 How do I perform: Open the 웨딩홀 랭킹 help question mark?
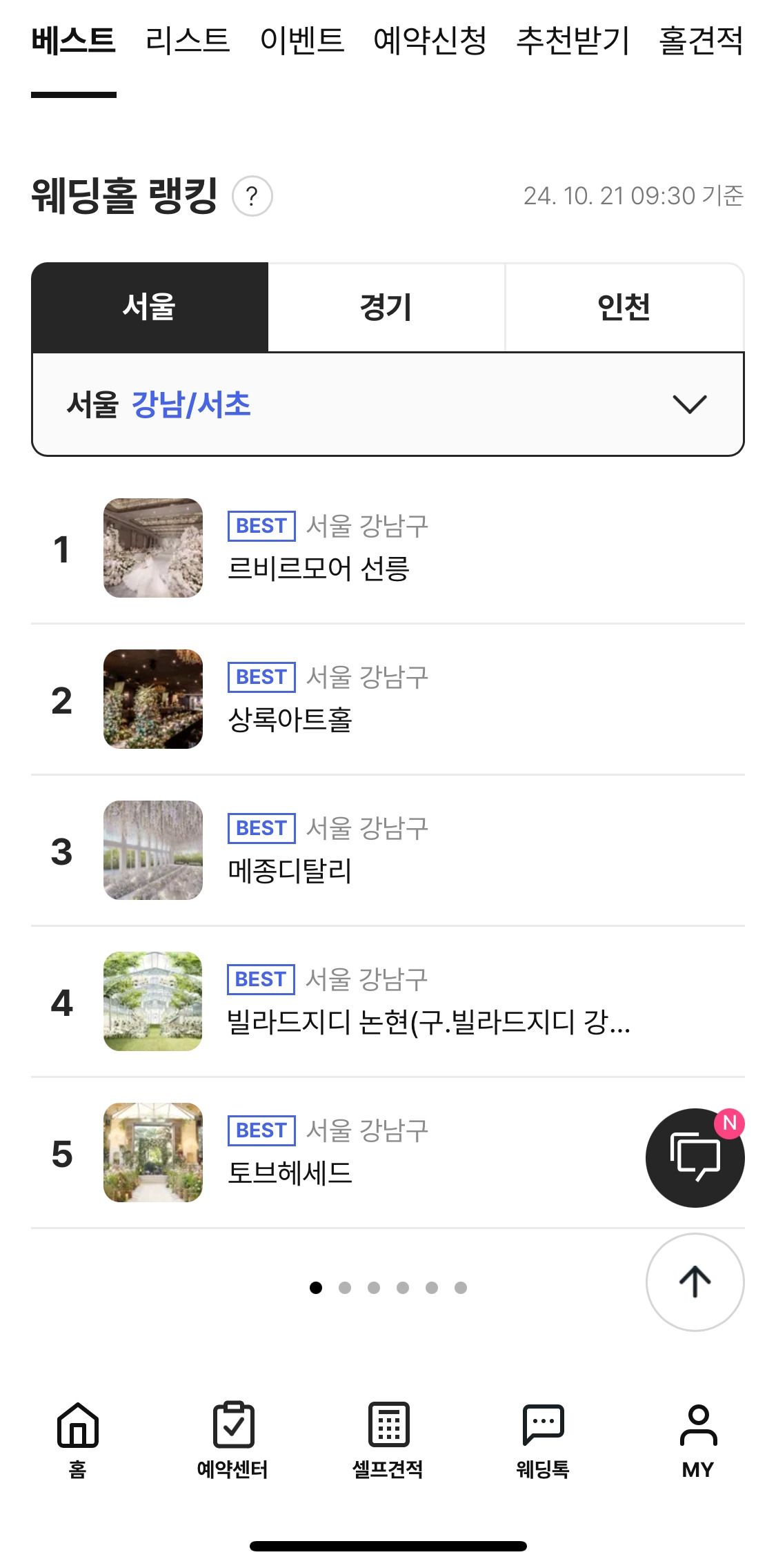252,197
